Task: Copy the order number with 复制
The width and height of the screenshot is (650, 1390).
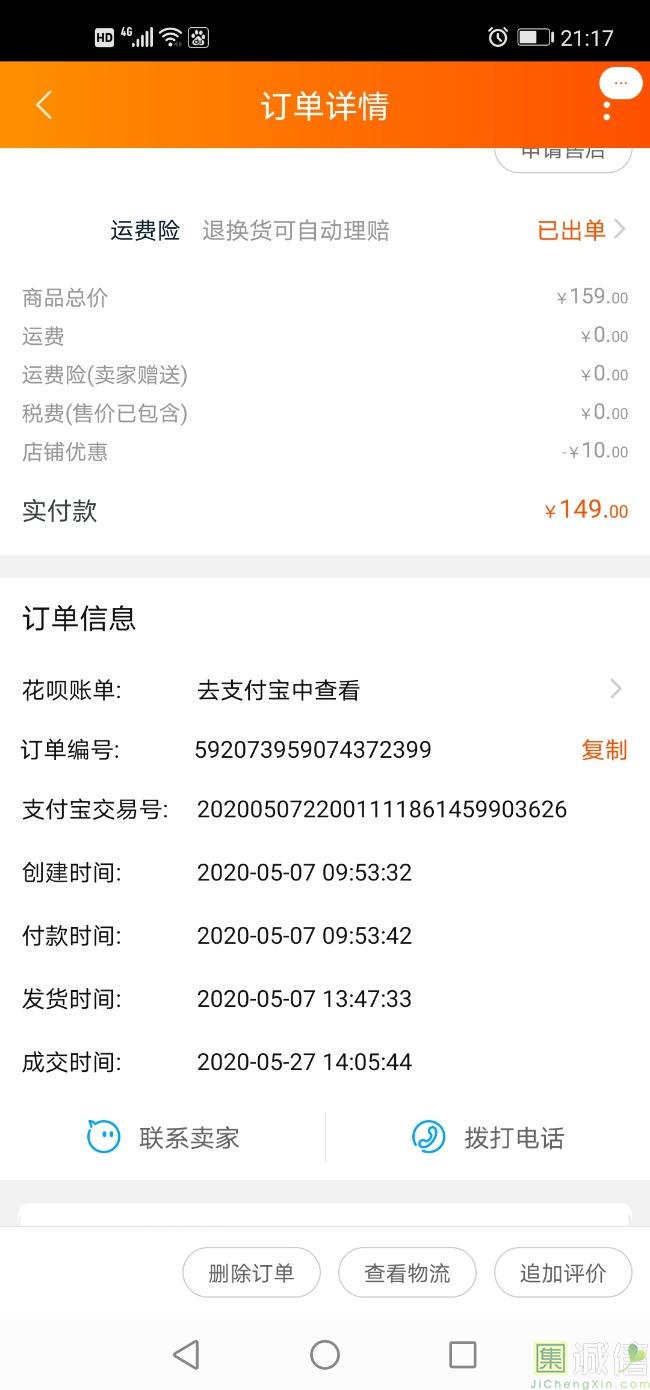Action: click(604, 750)
